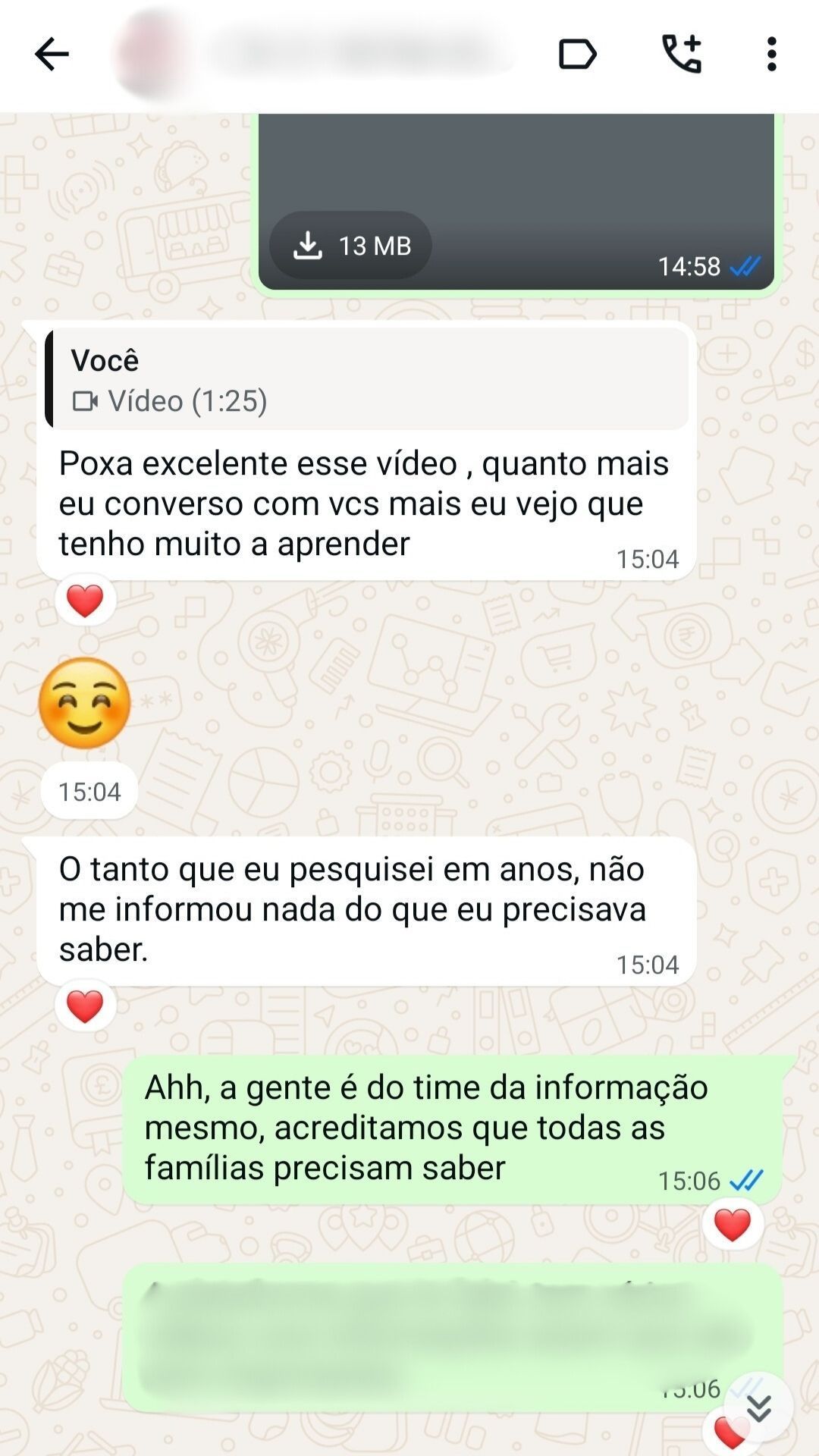
Task: Jump to the latest messages
Action: [x=758, y=1409]
